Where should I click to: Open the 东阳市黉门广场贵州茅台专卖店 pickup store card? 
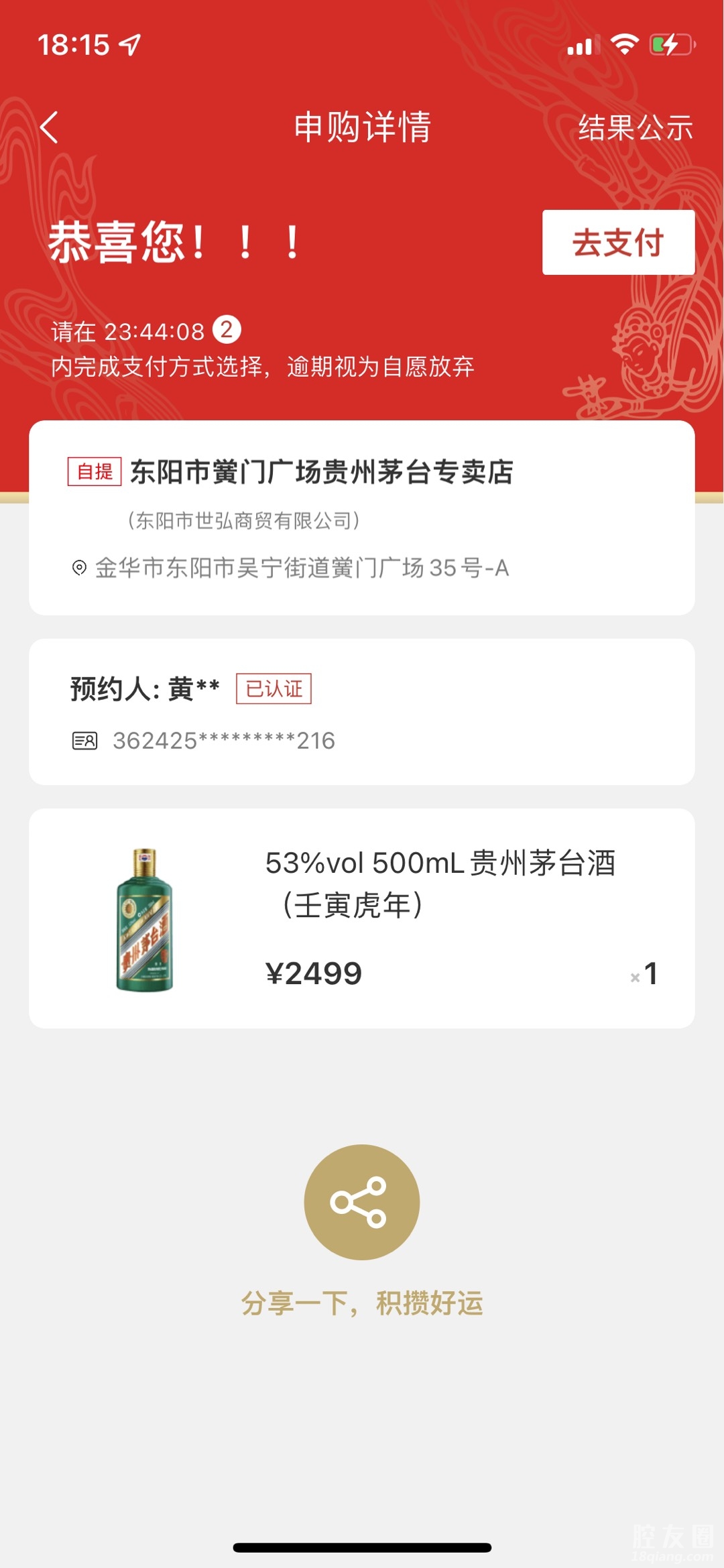pos(361,517)
